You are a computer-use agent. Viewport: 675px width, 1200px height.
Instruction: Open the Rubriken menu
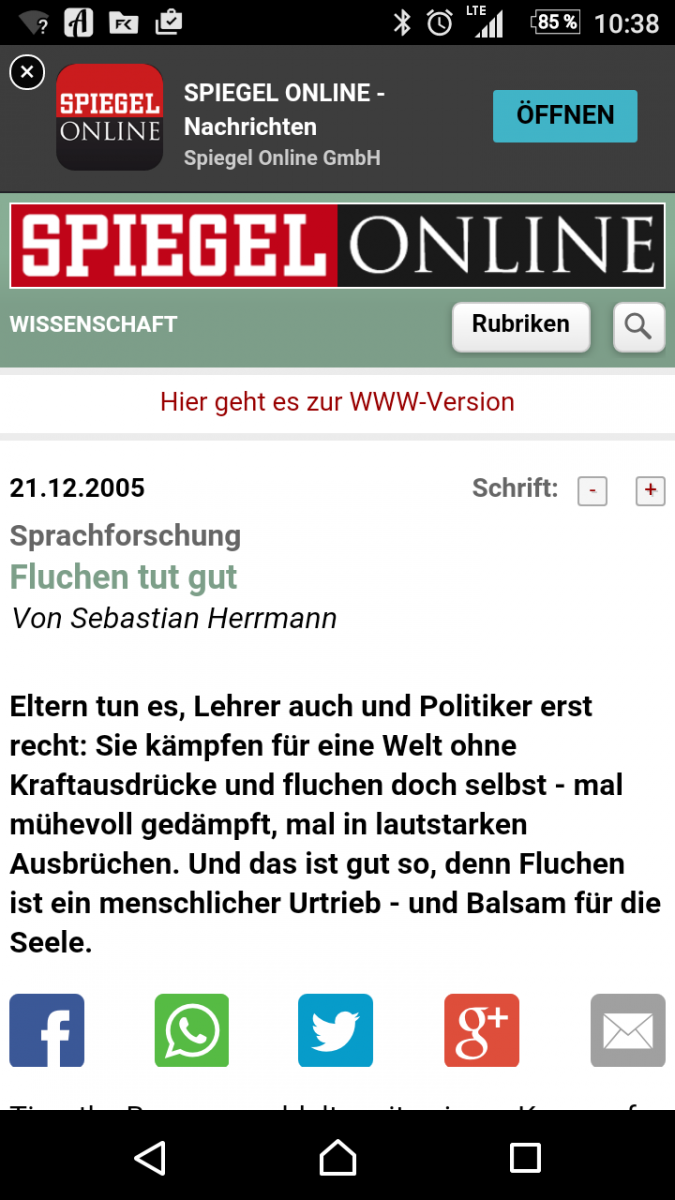520,325
